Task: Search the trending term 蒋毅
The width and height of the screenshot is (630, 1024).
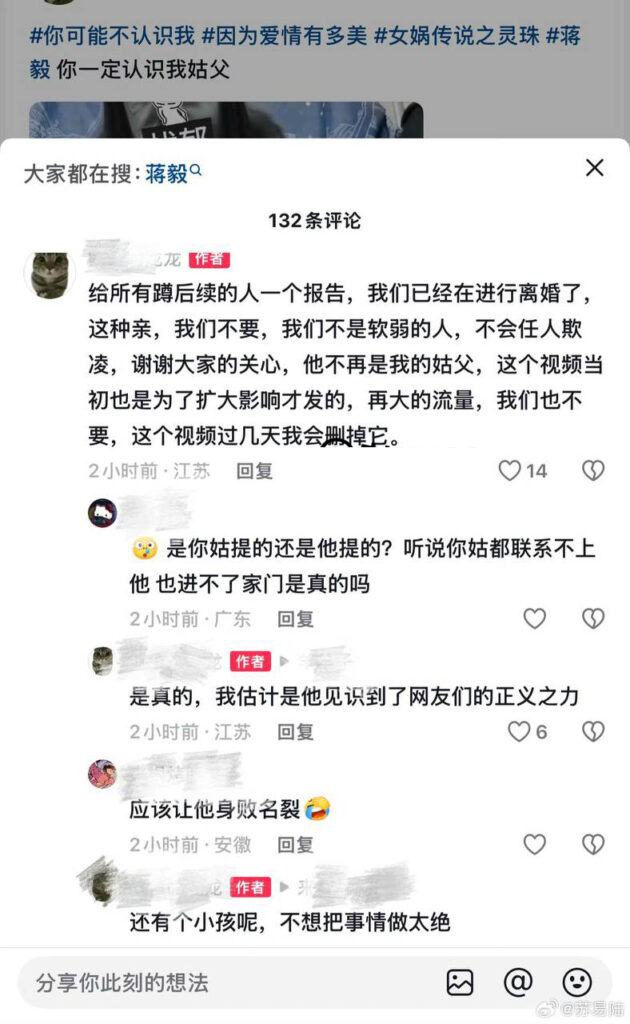Action: (173, 173)
